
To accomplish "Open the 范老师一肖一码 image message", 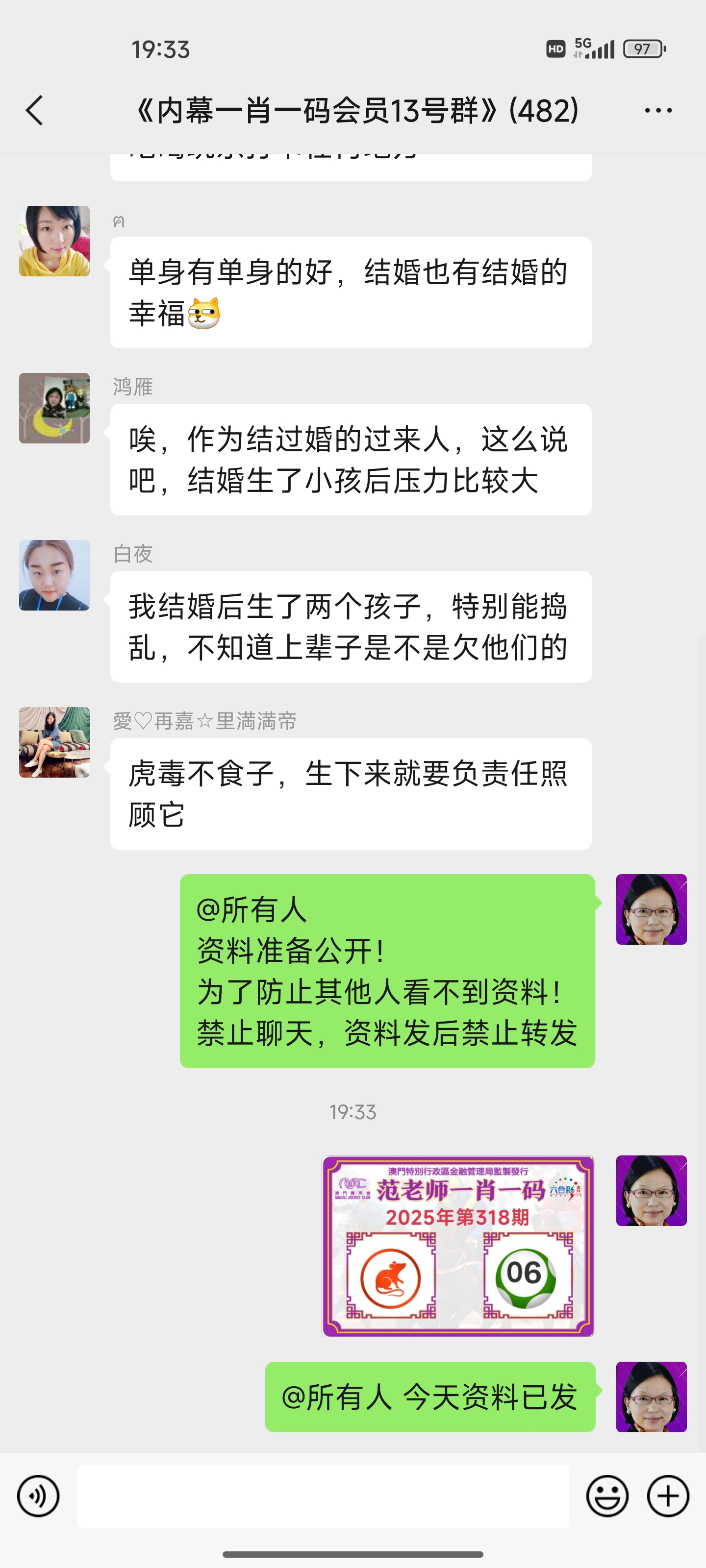I will point(457,1246).
